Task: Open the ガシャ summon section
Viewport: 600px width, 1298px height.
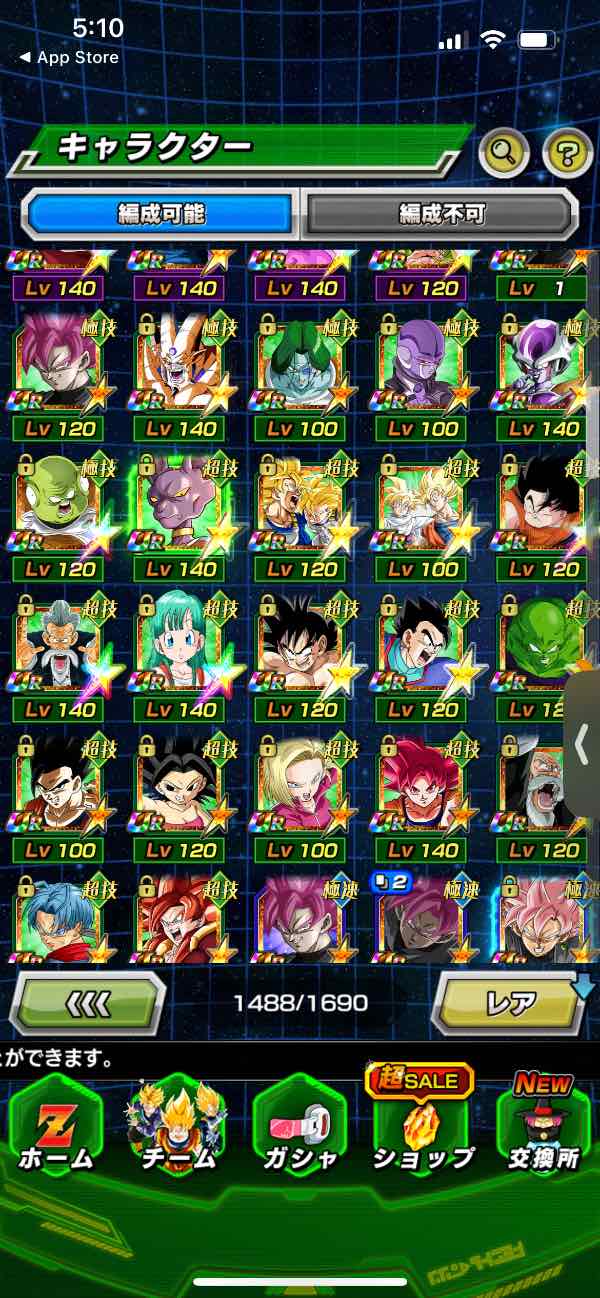Action: (x=300, y=1128)
